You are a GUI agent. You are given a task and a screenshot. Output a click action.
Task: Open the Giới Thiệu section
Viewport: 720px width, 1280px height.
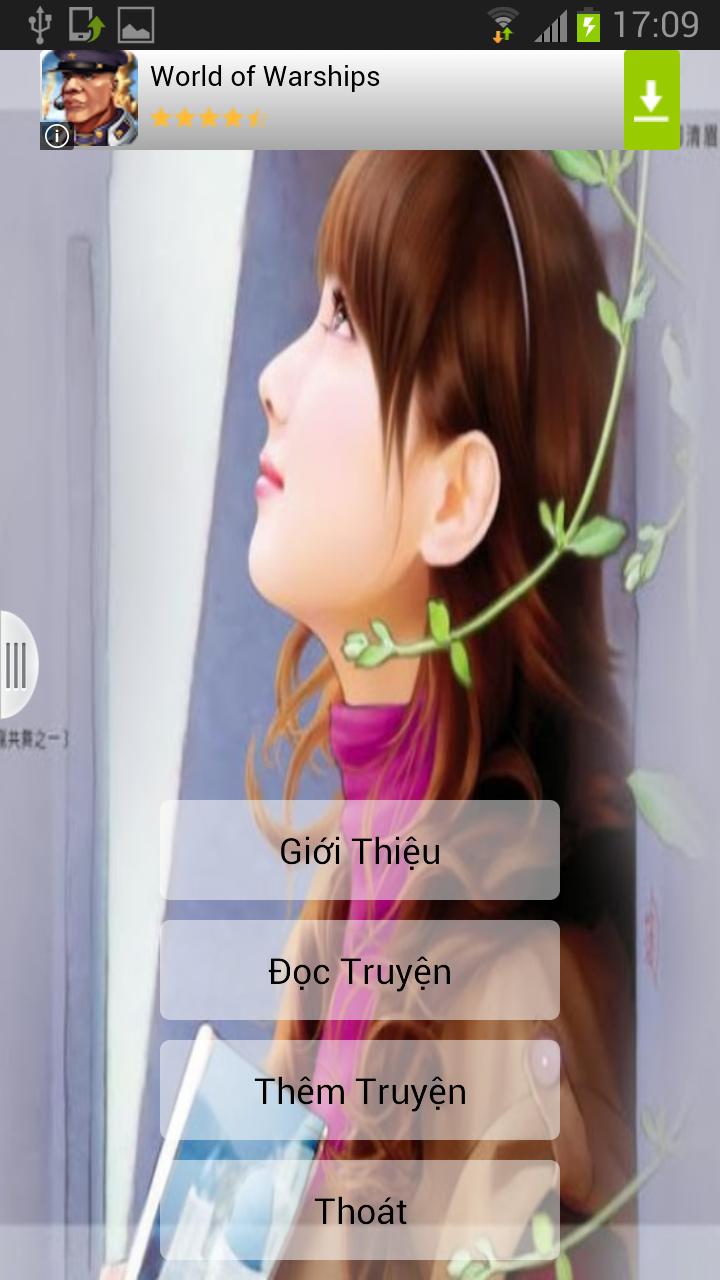pos(360,851)
